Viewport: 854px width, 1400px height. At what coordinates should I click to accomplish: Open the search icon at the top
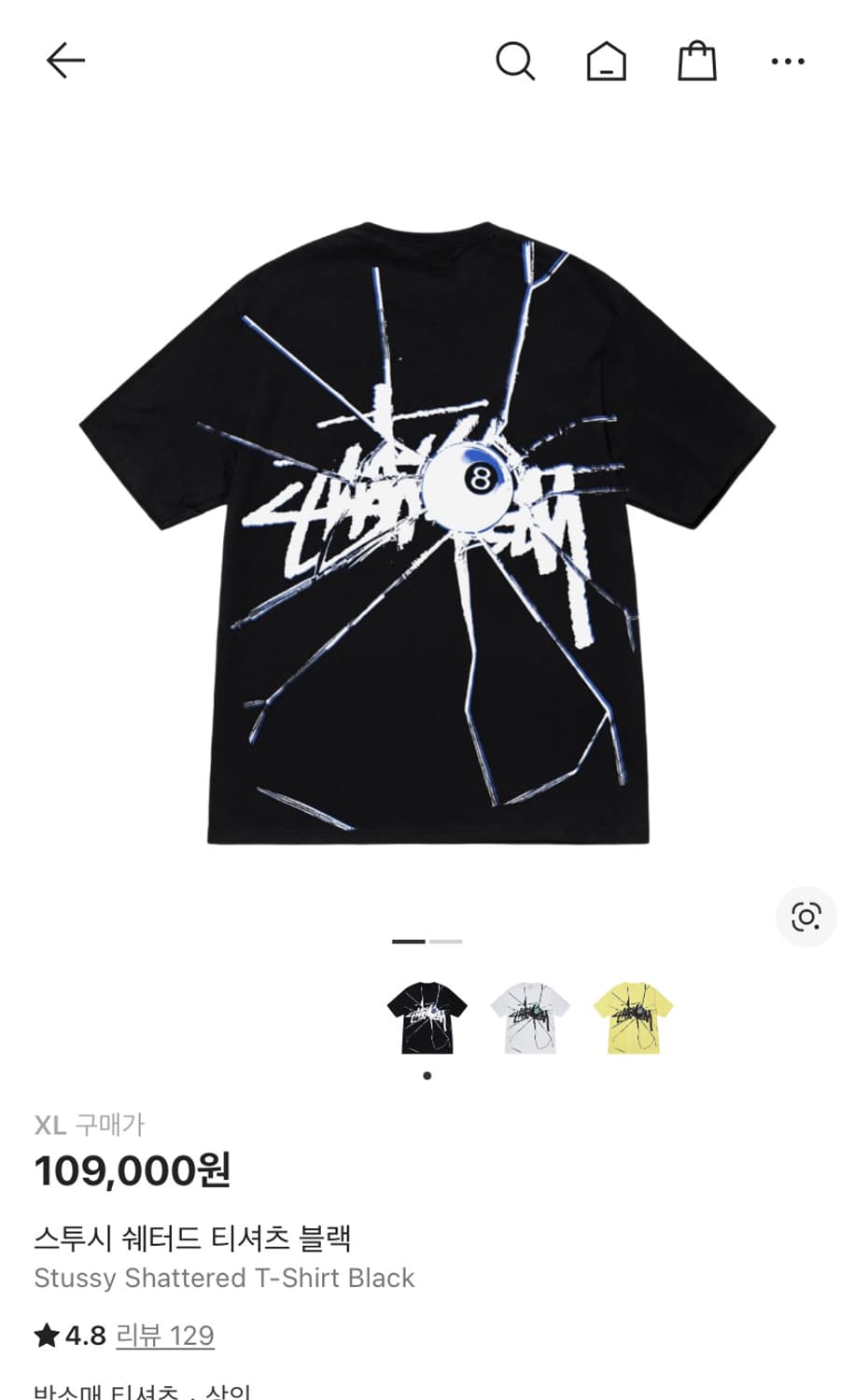[516, 61]
